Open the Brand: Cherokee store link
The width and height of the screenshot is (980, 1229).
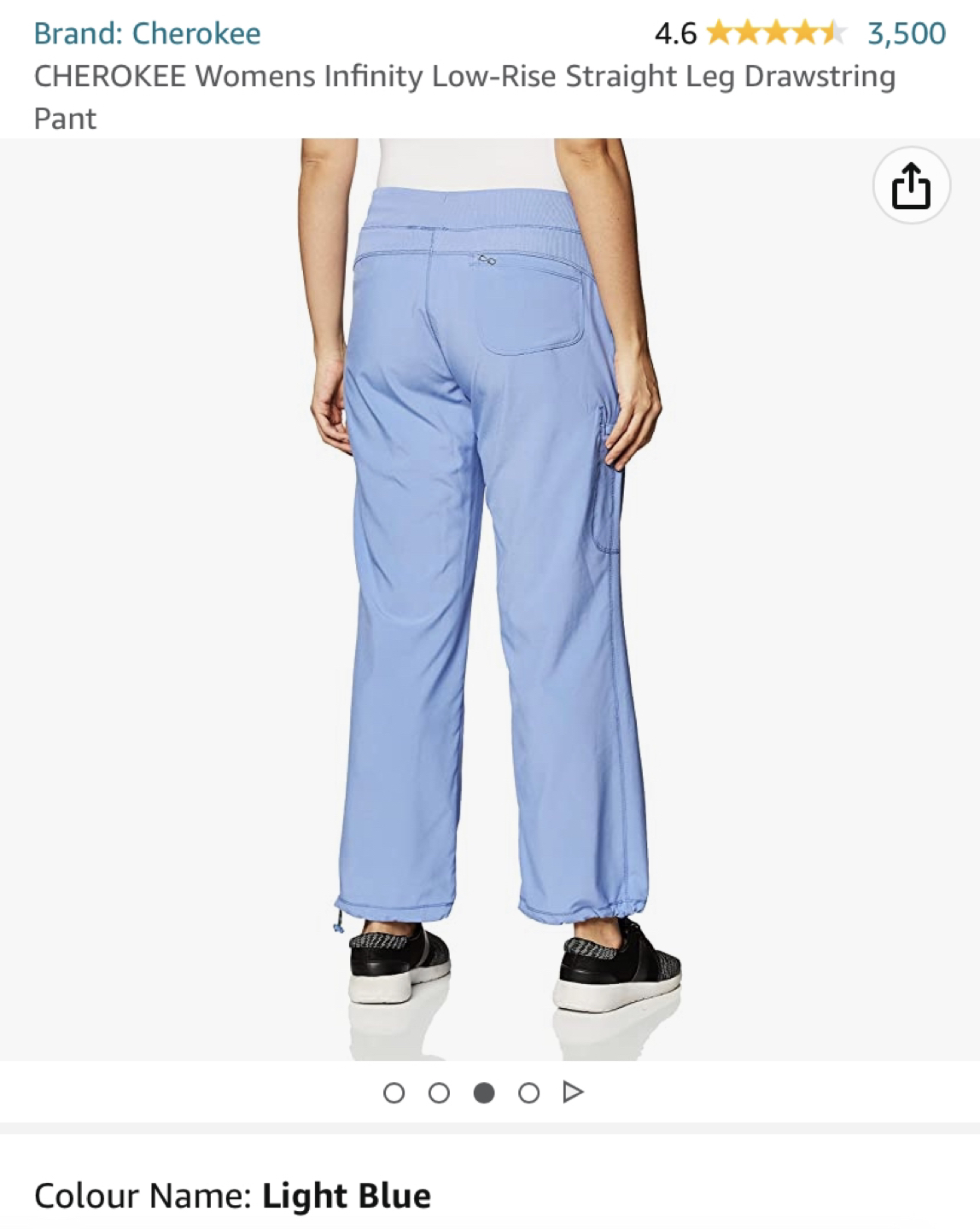click(147, 33)
